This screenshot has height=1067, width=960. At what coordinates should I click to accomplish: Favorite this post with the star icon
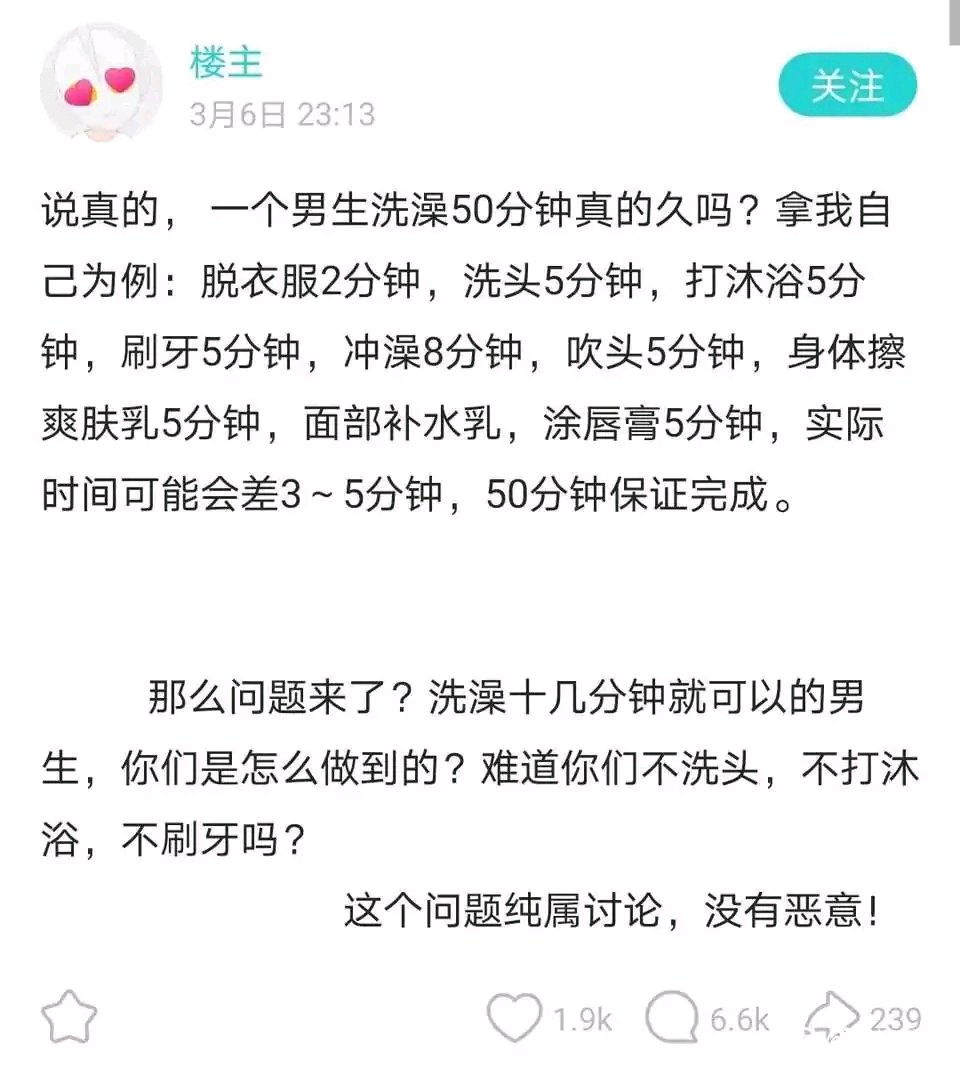[69, 1018]
